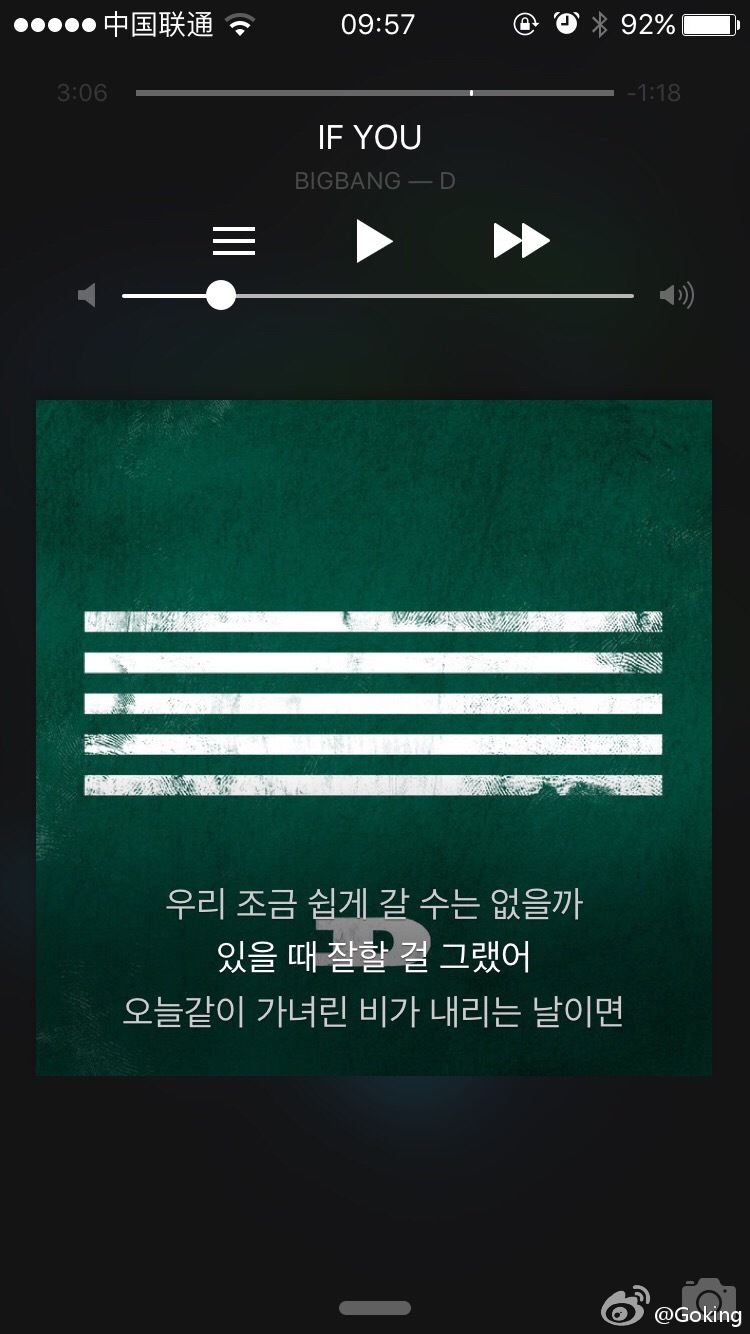Open the camera shortcut icon
The image size is (750, 1334).
708,1299
